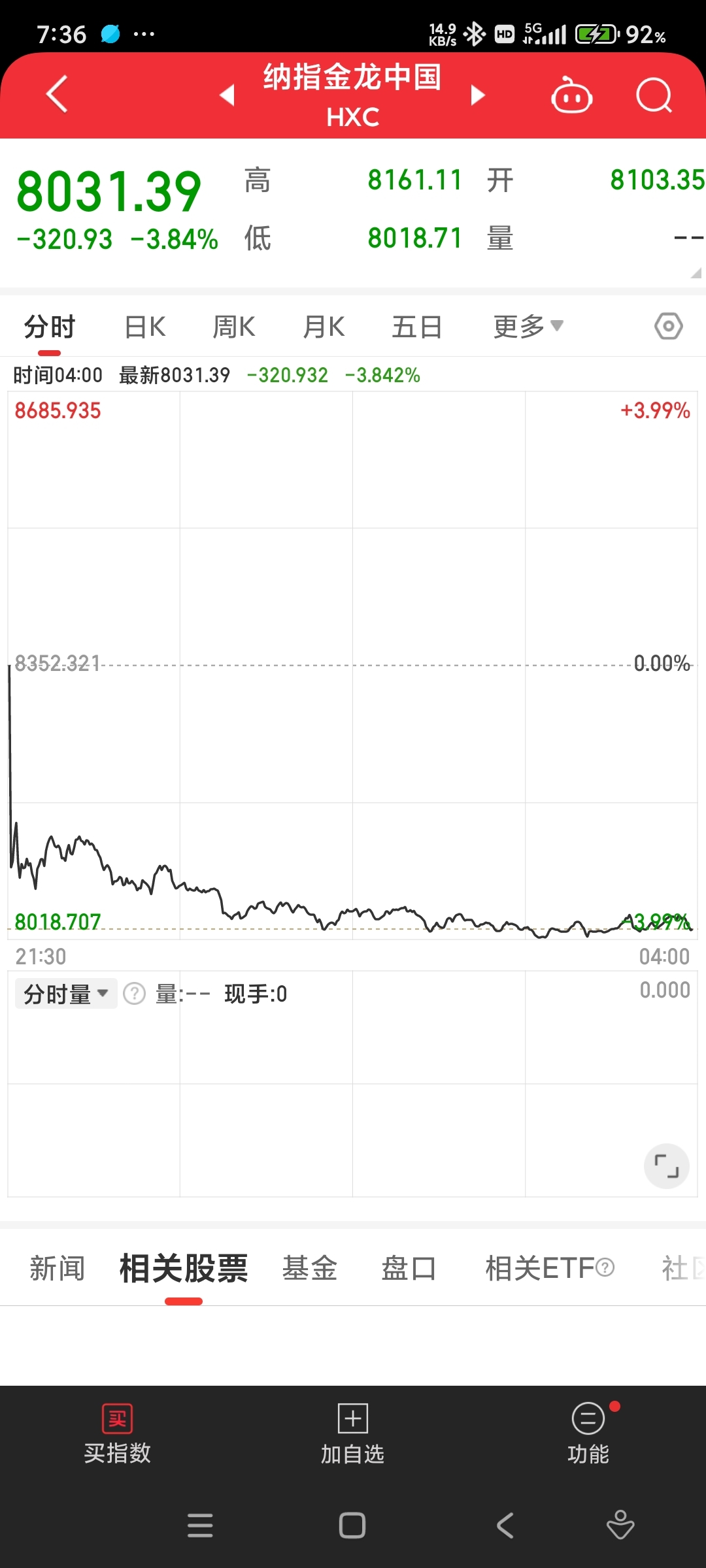706x1568 pixels.
Task: Open the 功能 menu
Action: [x=588, y=1434]
